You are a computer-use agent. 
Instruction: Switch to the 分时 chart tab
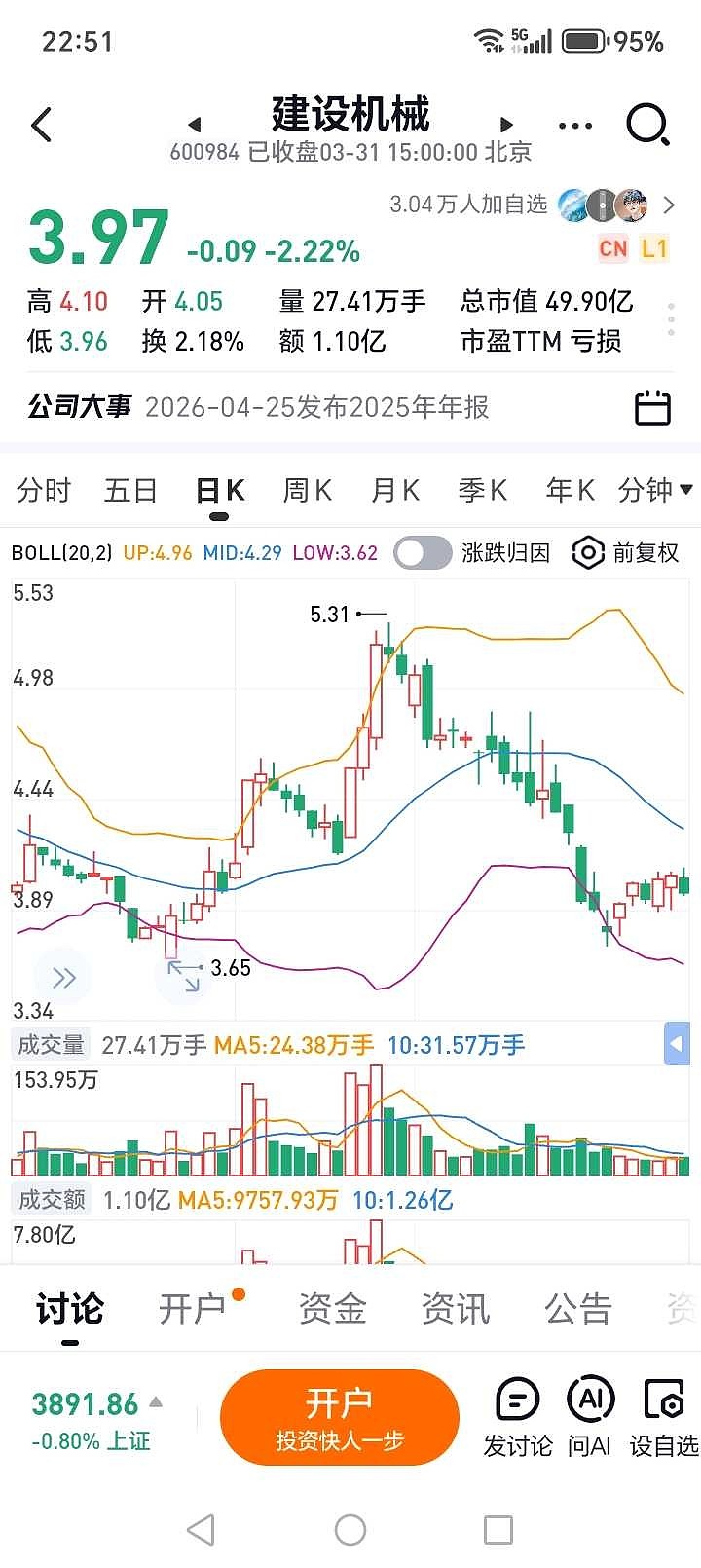click(x=44, y=490)
